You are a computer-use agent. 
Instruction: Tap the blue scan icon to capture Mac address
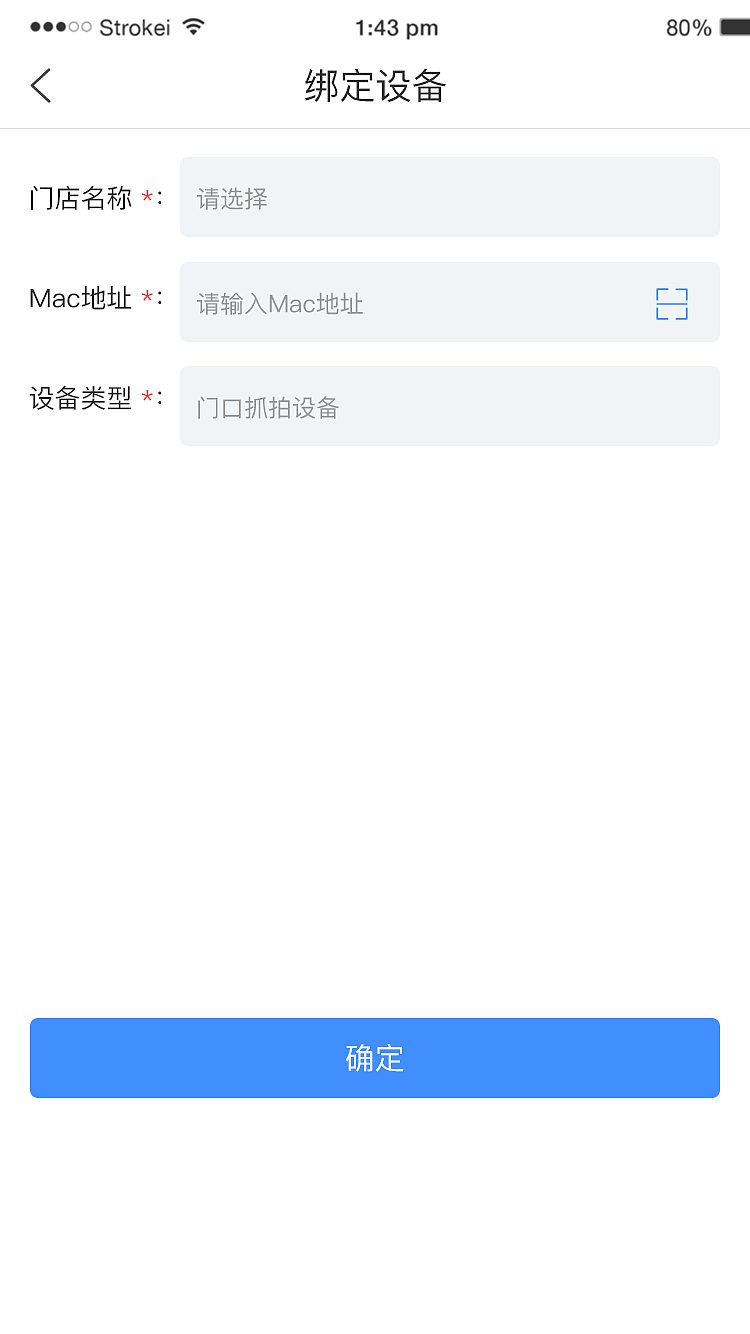click(671, 303)
